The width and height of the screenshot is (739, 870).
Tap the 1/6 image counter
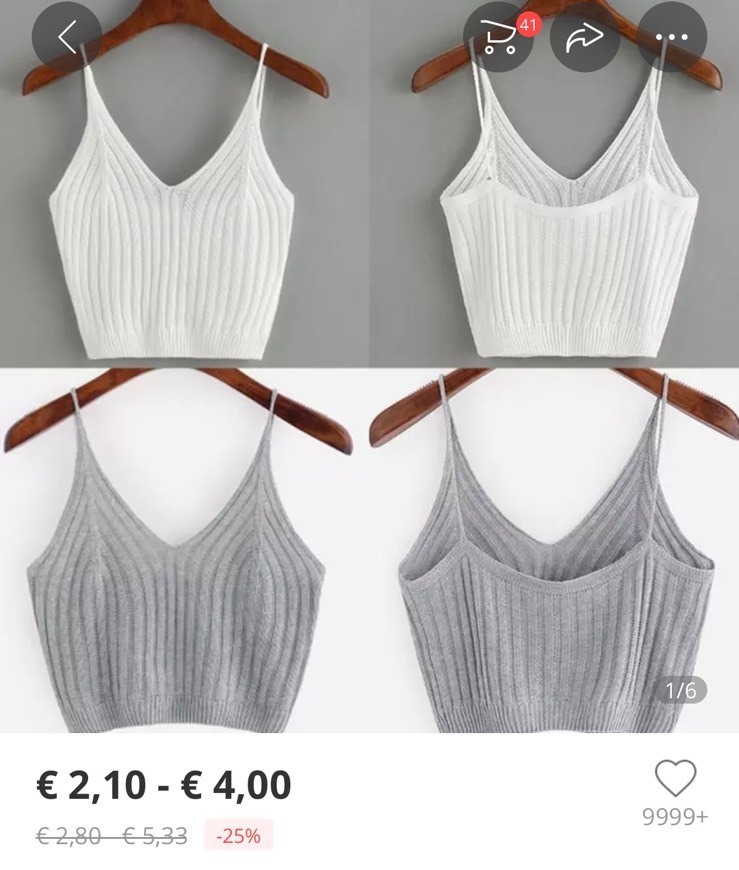(679, 690)
